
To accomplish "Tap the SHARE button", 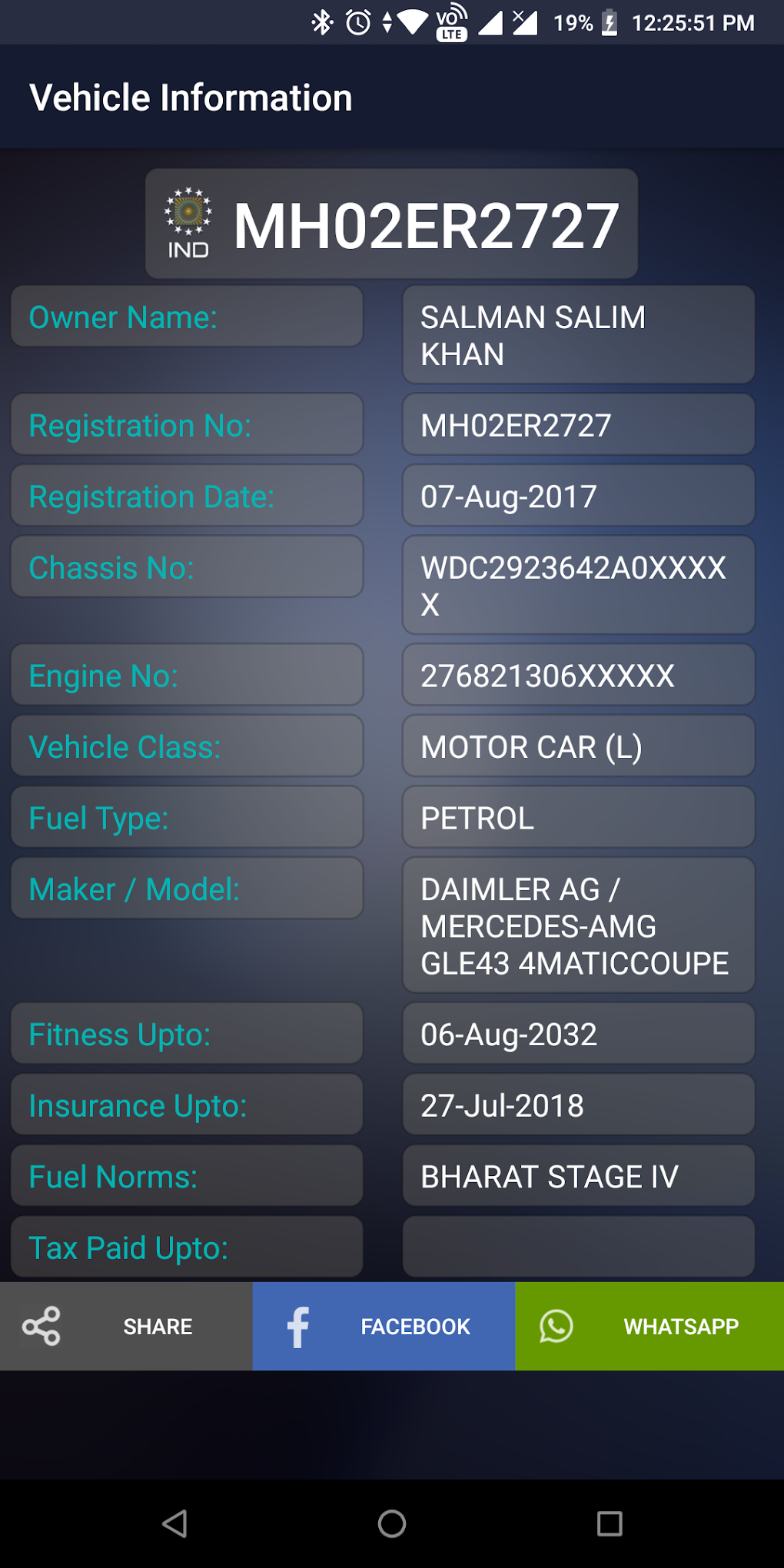I will tap(126, 1326).
